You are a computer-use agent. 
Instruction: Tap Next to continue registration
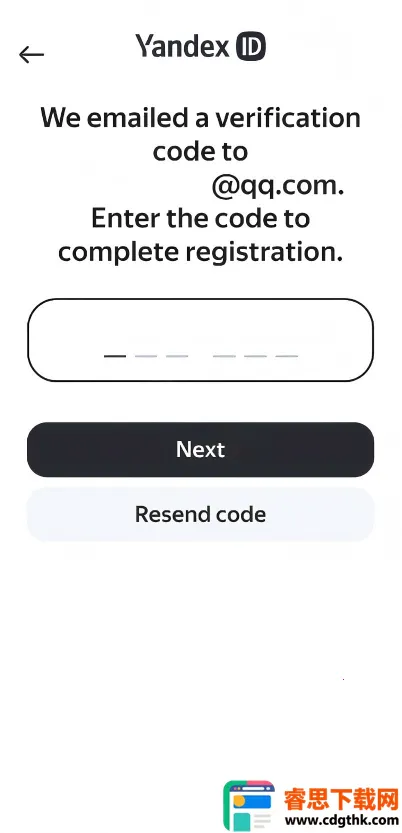(201, 449)
